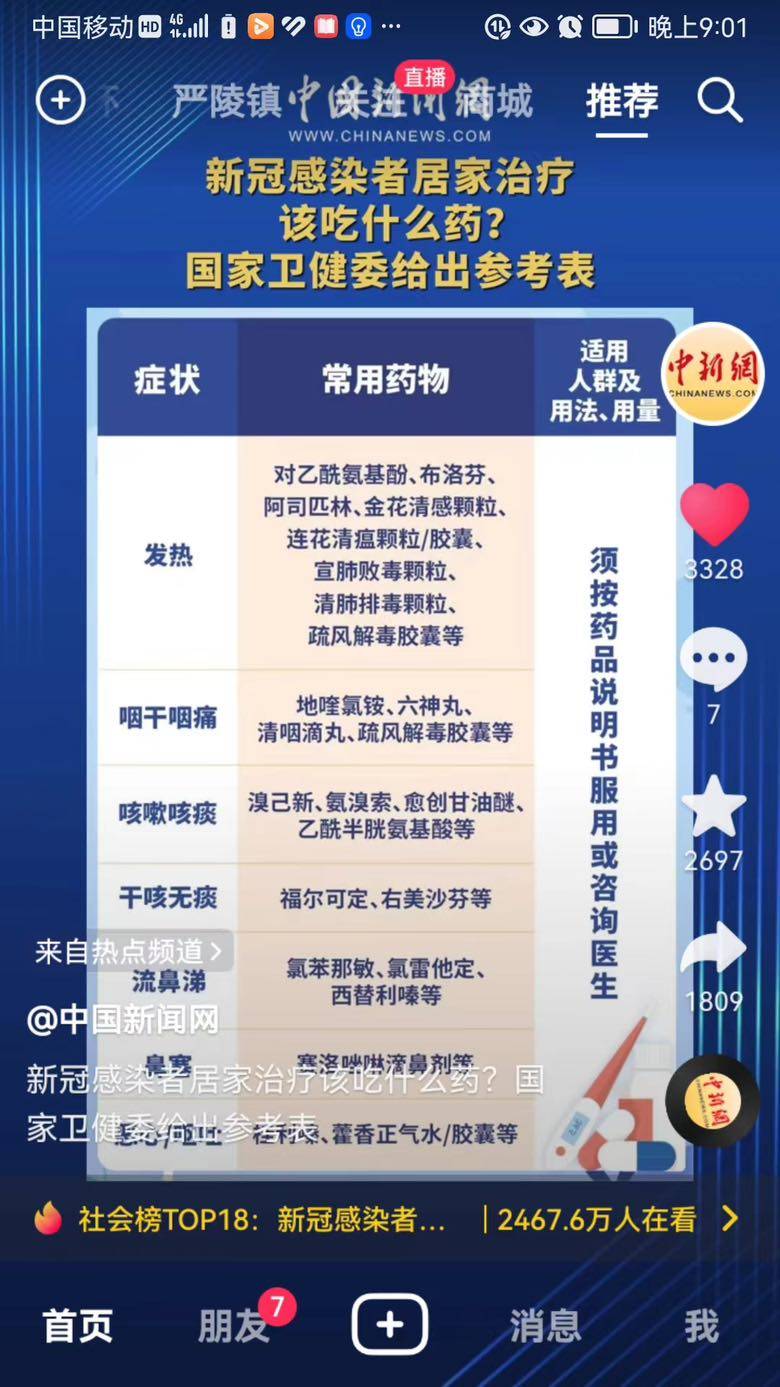780x1387 pixels.
Task: Tap the plus circle icon at top left
Action: pyautogui.click(x=60, y=100)
